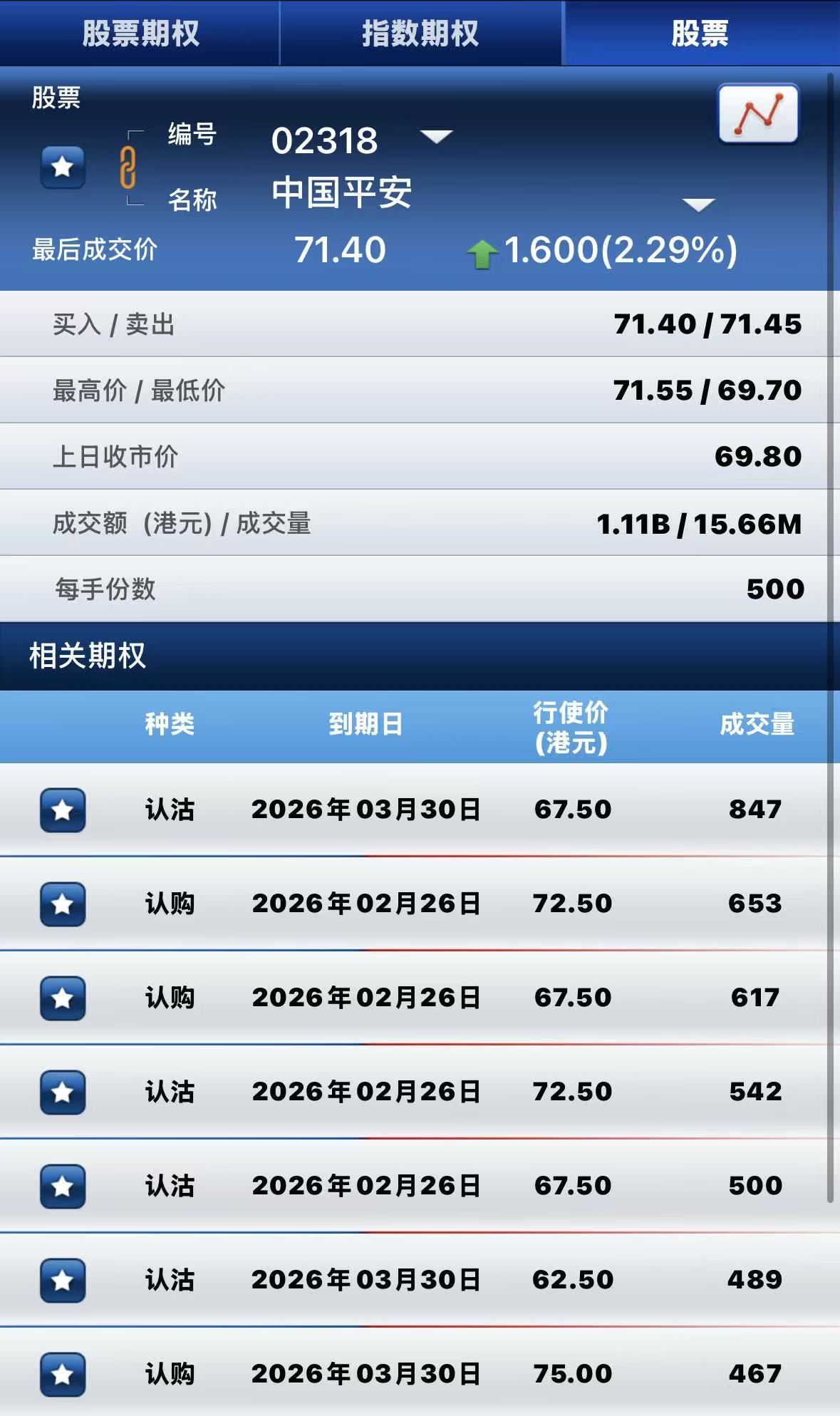This screenshot has height=1416, width=840.
Task: Switch to the 指数期权 tab
Action: (x=420, y=33)
